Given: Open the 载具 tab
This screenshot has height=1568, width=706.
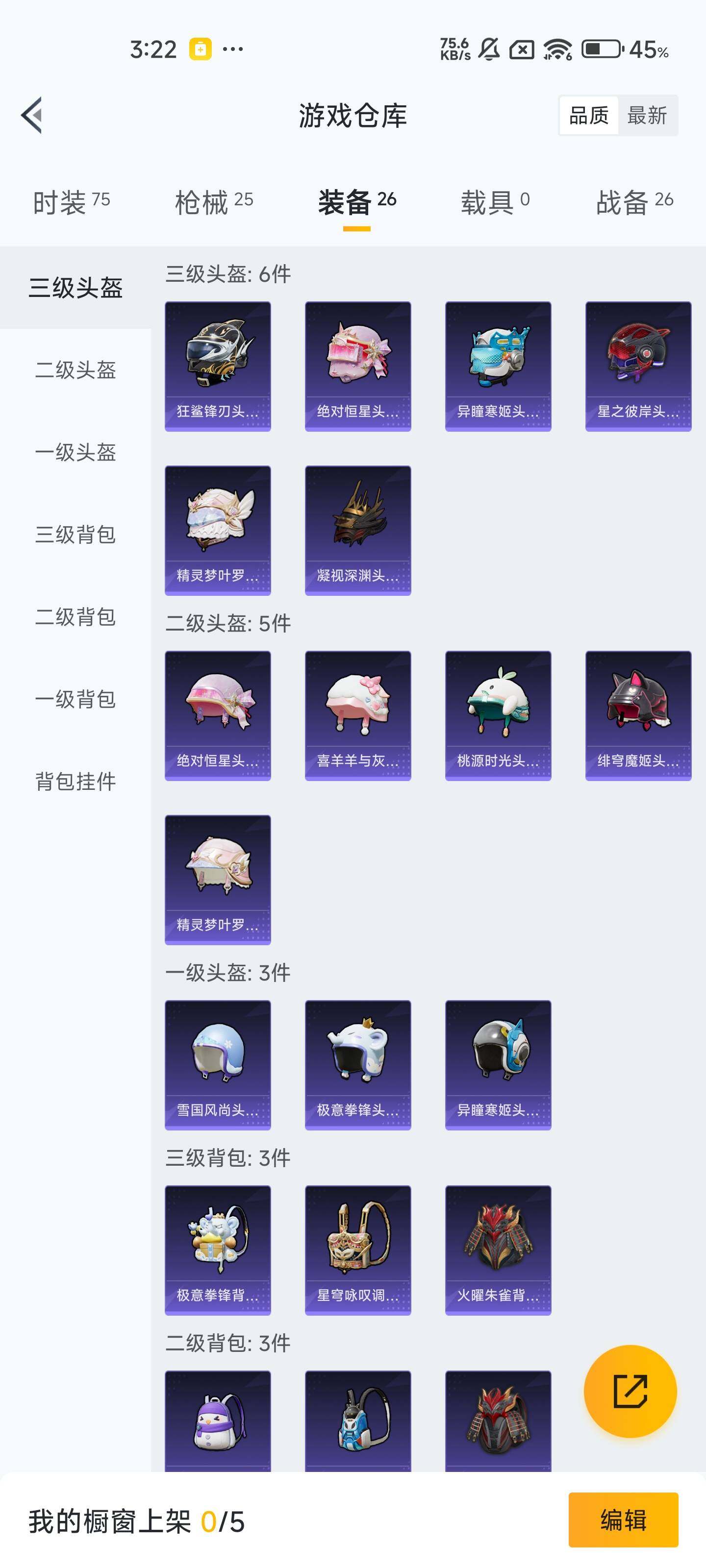Looking at the screenshot, I should (x=495, y=202).
